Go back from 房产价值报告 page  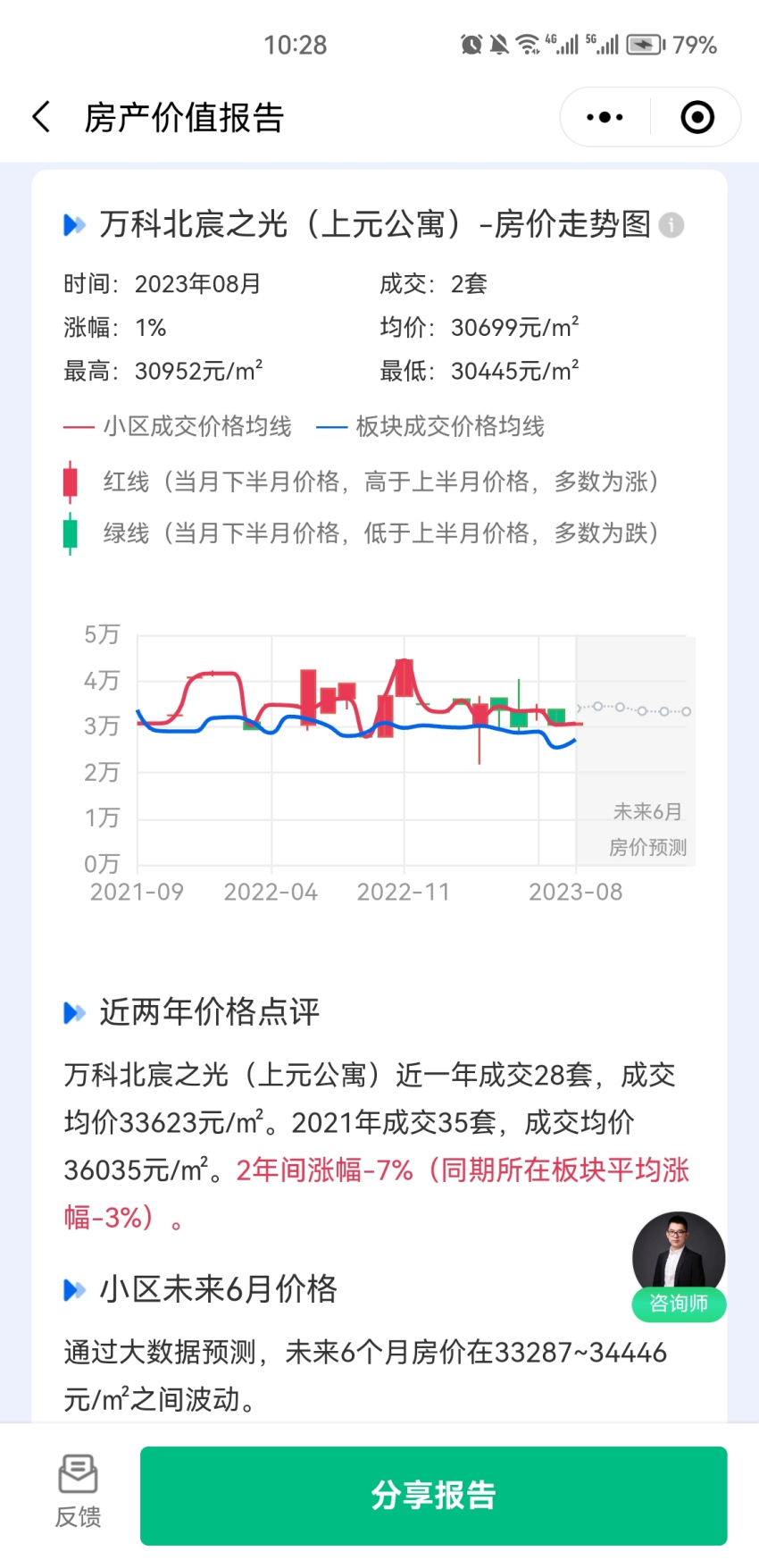(41, 117)
